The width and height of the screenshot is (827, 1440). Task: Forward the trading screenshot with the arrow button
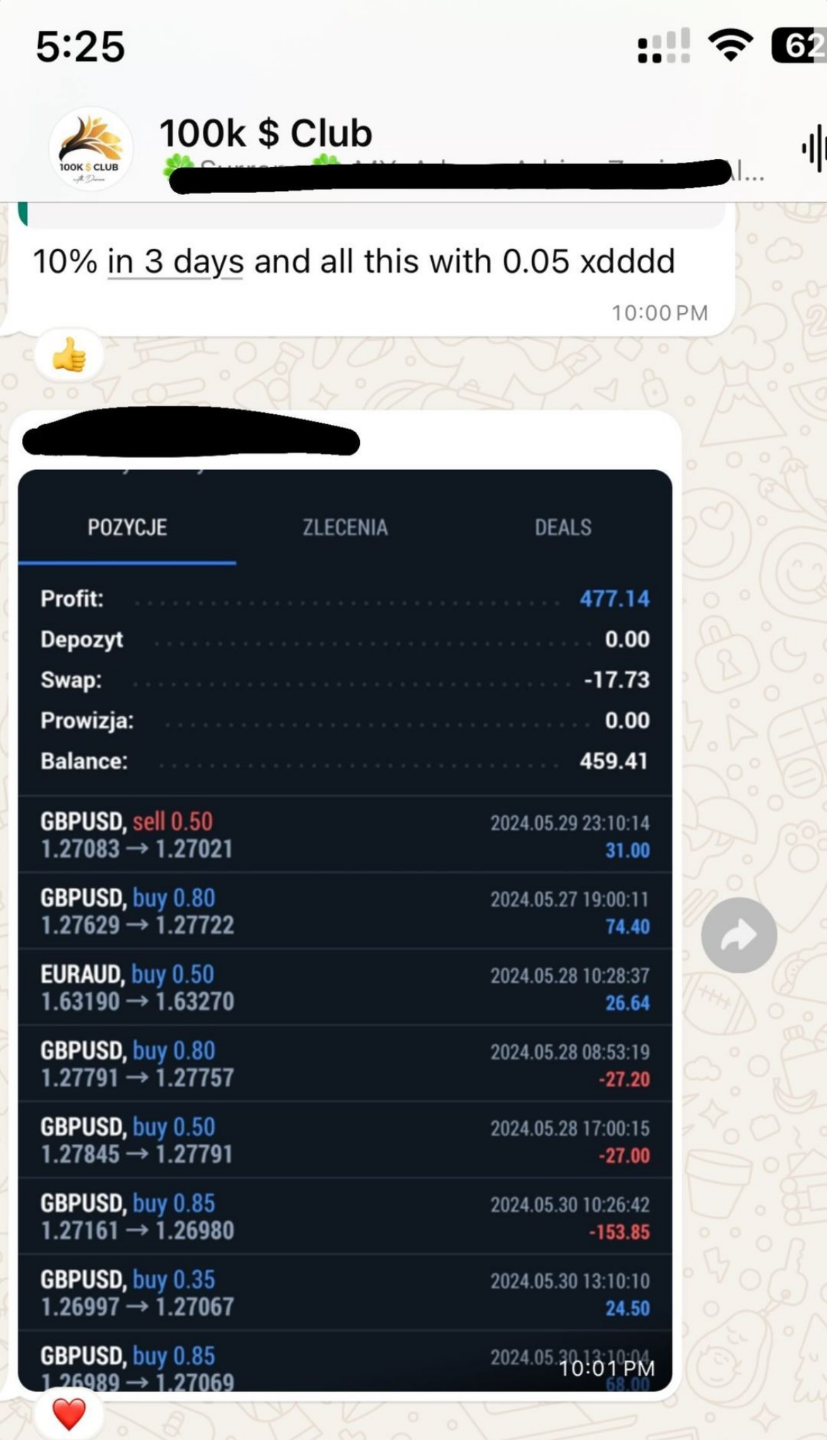click(x=739, y=935)
